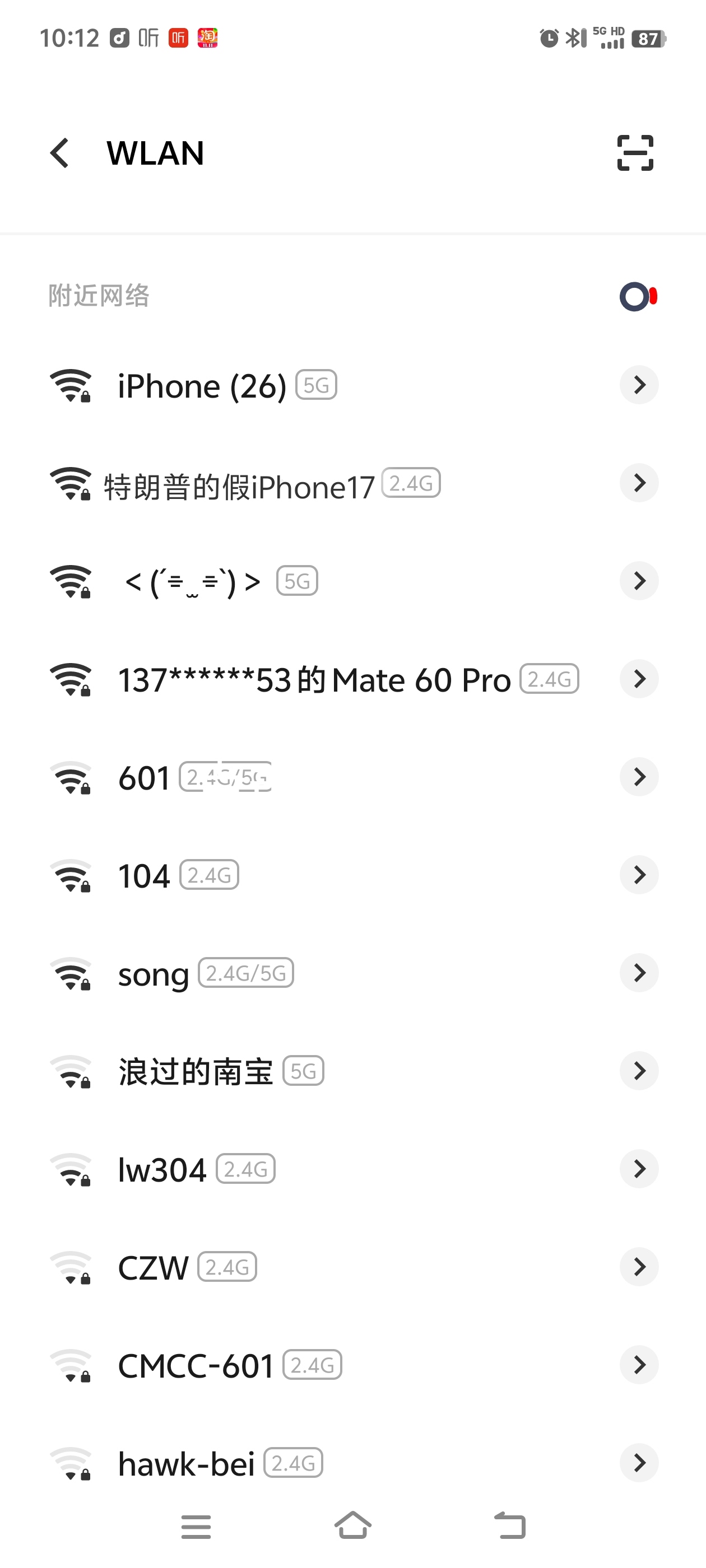Select the 104 Wi-Fi network
The height and width of the screenshot is (1568, 706).
tap(145, 876)
